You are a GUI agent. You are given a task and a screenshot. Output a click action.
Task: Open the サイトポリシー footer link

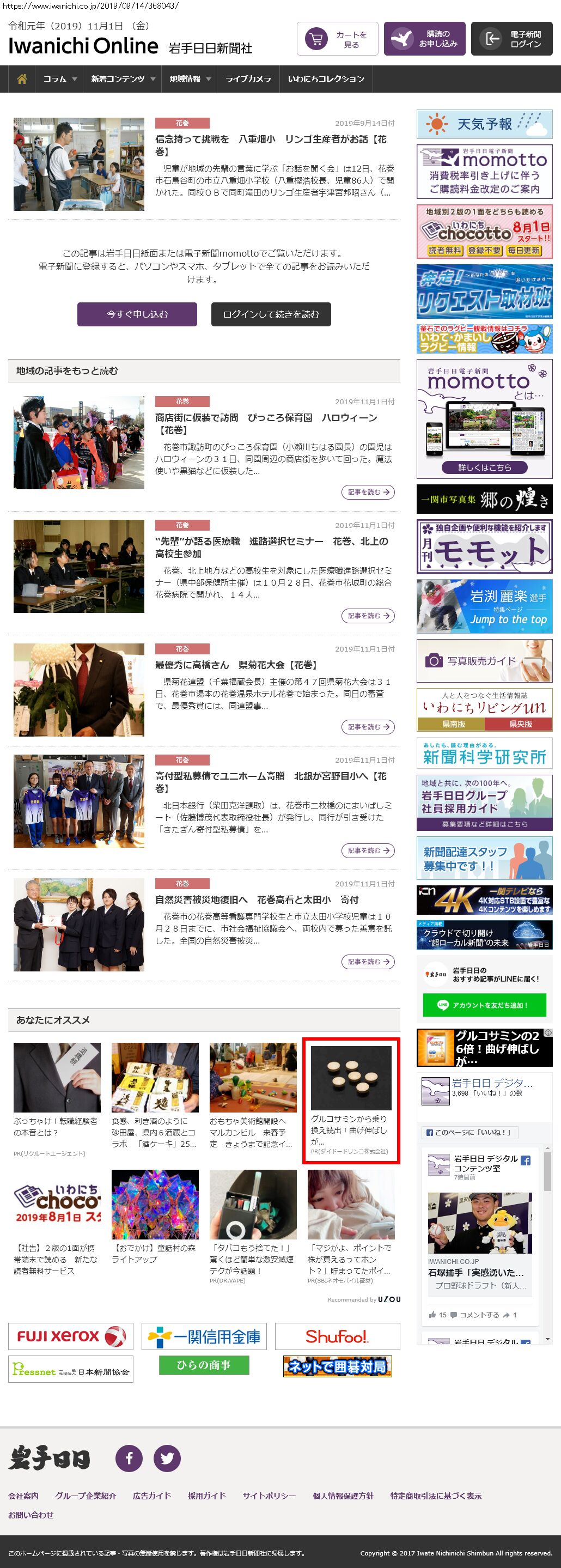click(269, 1496)
